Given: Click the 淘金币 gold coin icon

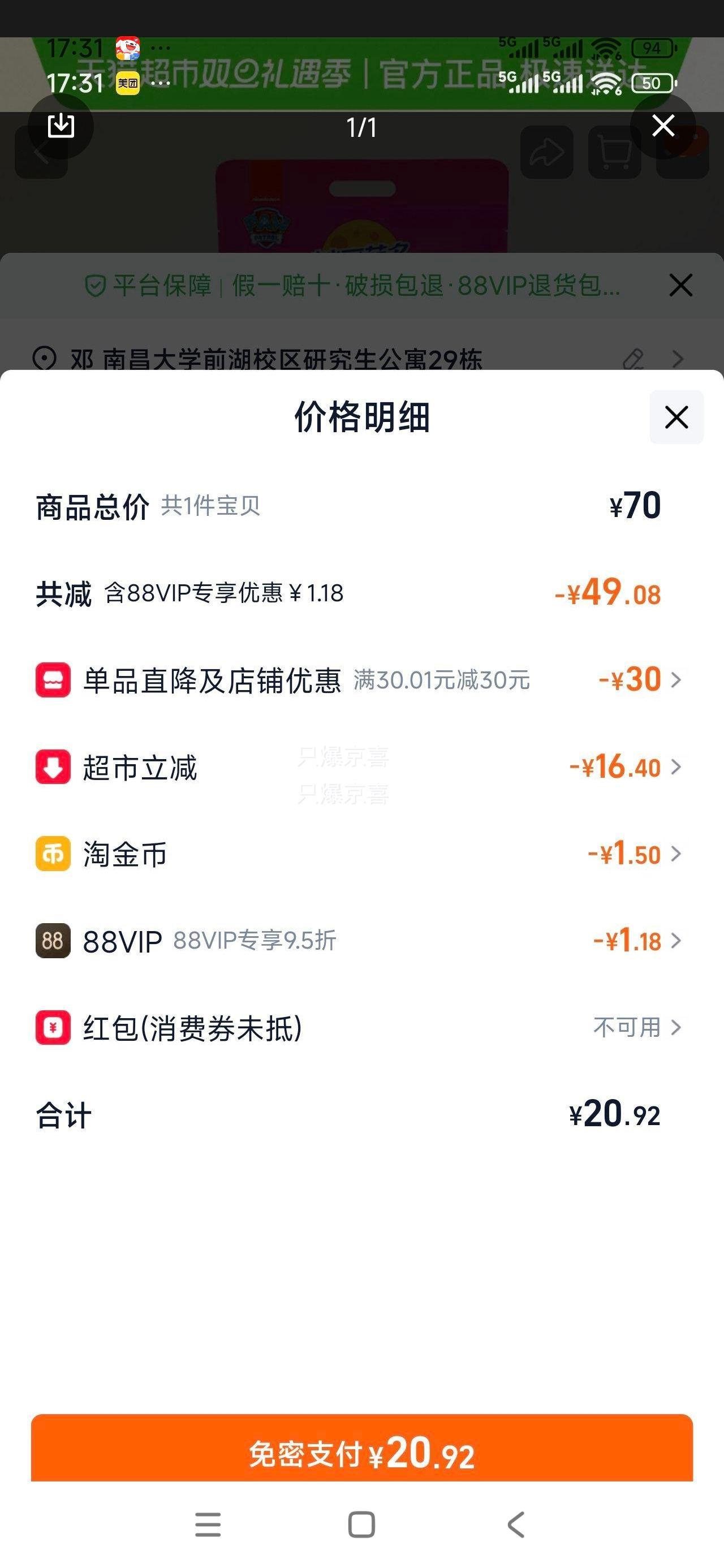Looking at the screenshot, I should (53, 855).
